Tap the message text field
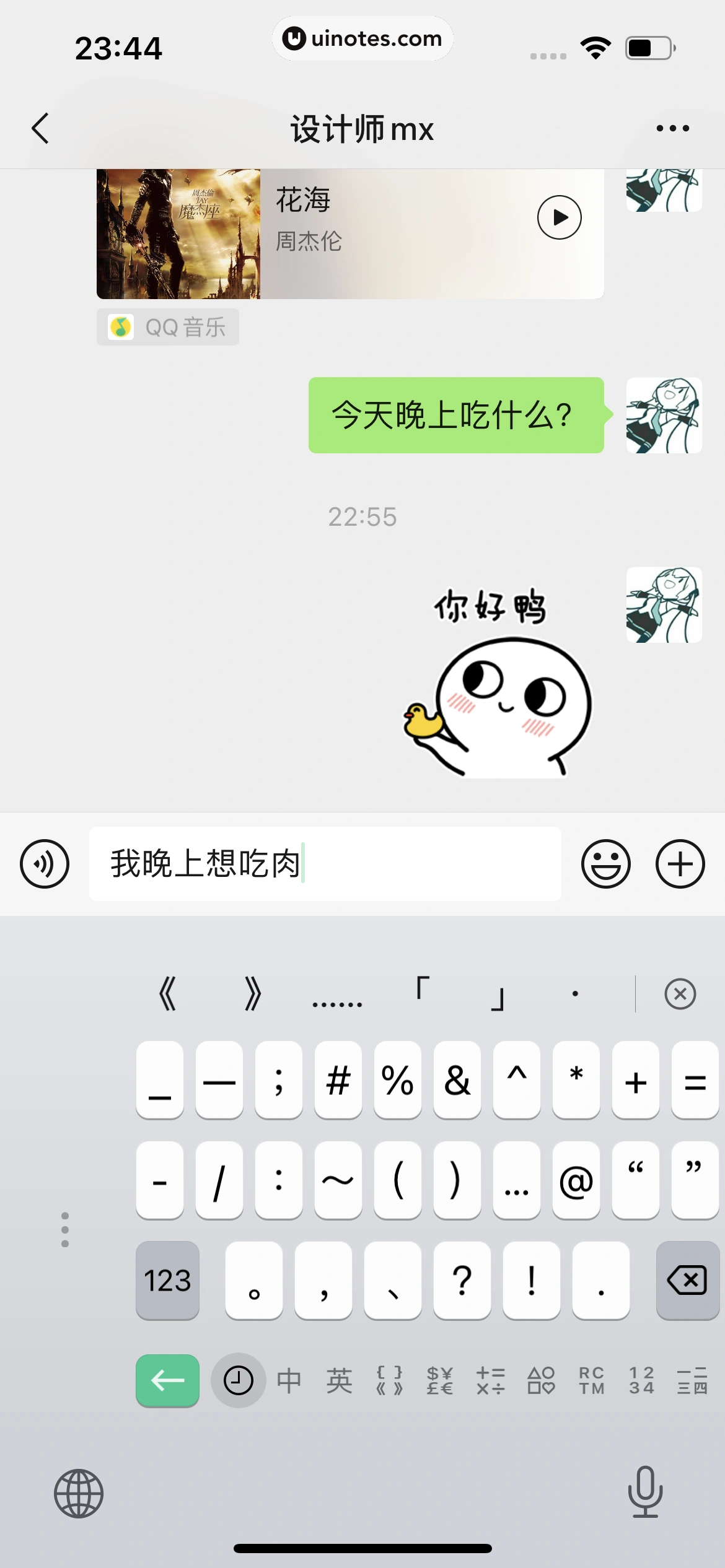This screenshot has width=725, height=1568. tap(325, 864)
